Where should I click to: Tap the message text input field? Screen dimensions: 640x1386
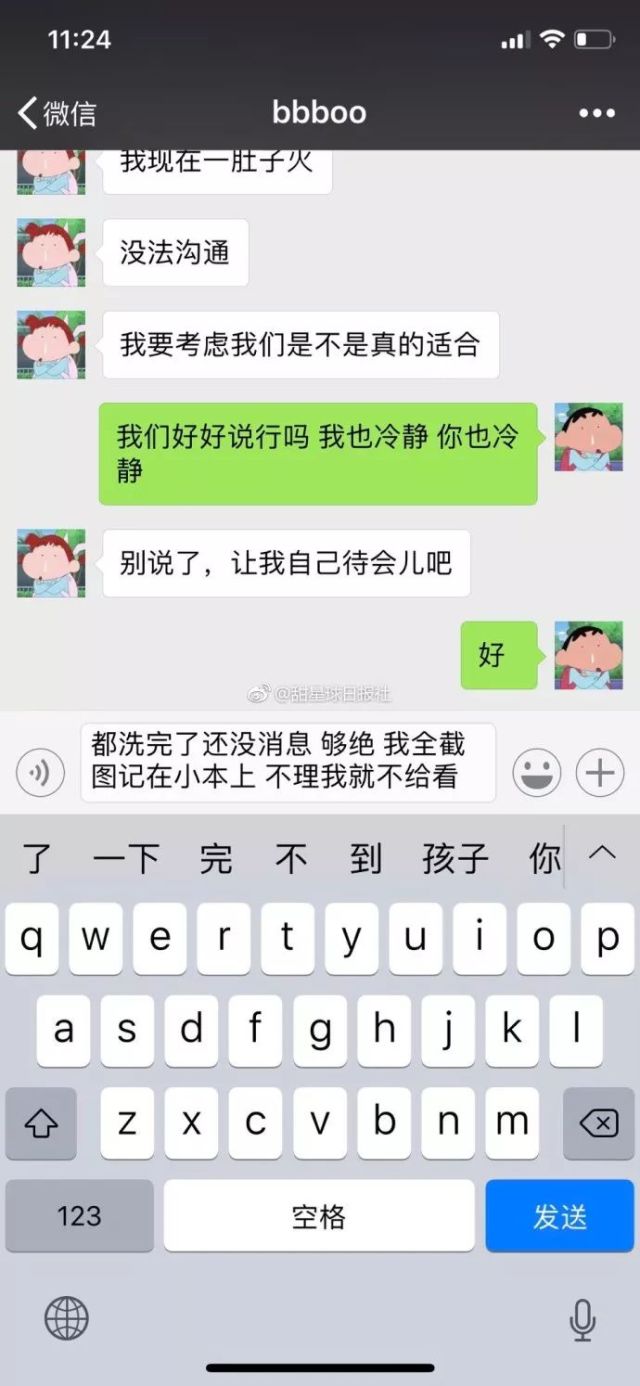coord(287,762)
